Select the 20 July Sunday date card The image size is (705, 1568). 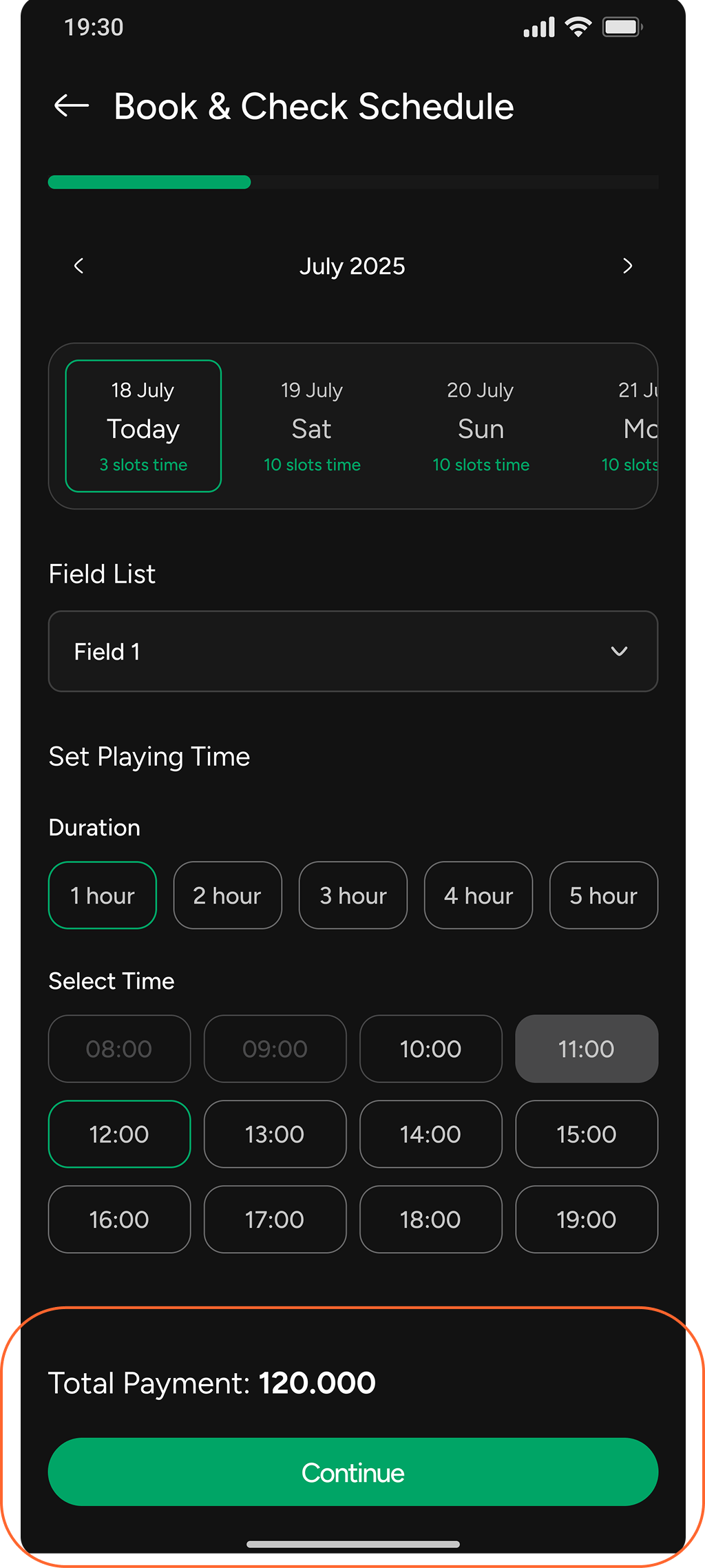481,426
